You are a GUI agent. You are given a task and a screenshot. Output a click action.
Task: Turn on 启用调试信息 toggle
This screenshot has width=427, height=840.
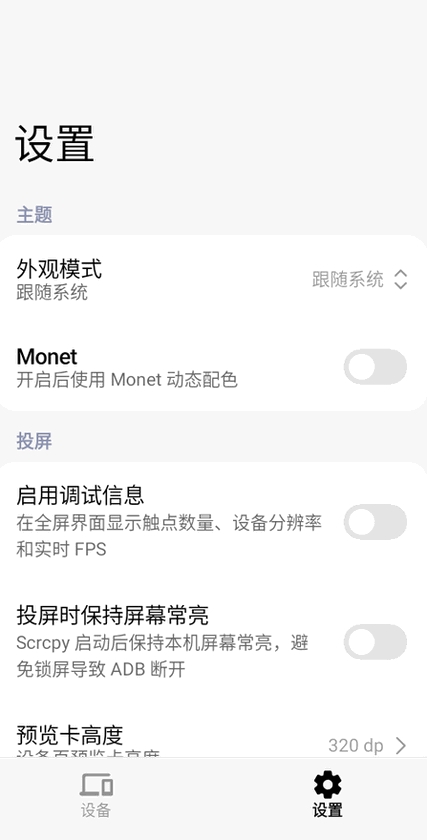tap(375, 522)
